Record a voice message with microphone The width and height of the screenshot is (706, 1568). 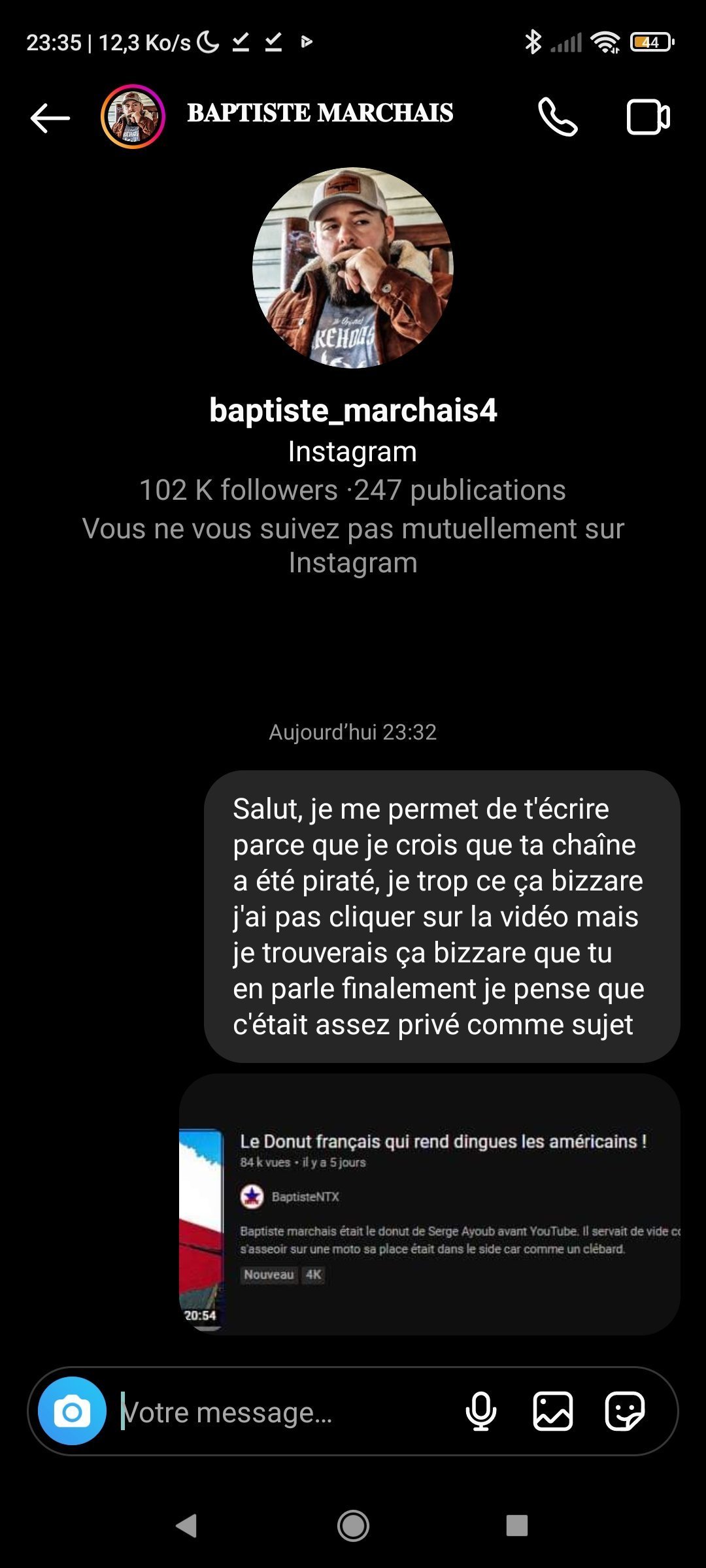tap(481, 1411)
